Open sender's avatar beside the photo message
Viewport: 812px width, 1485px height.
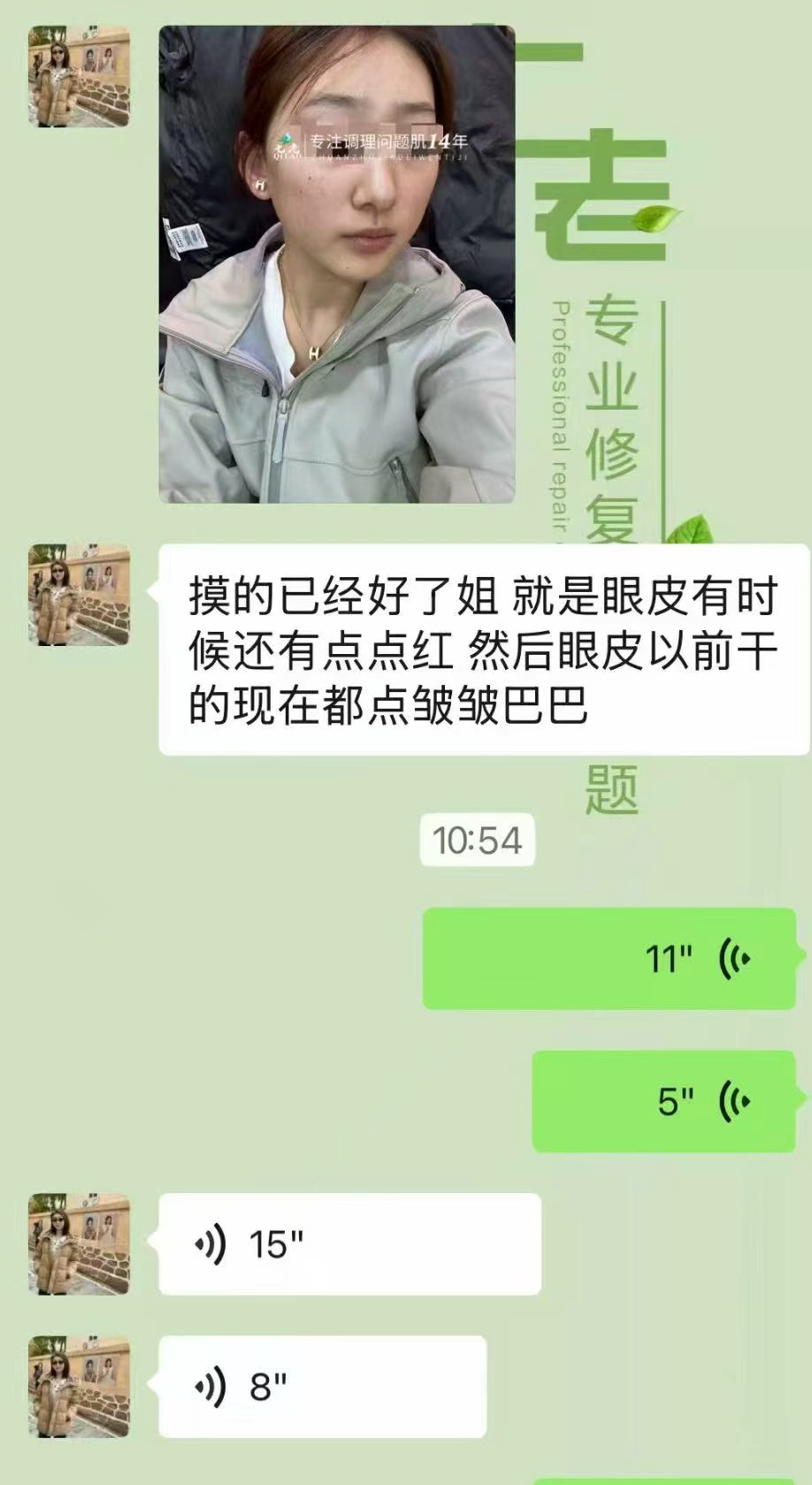[80, 77]
